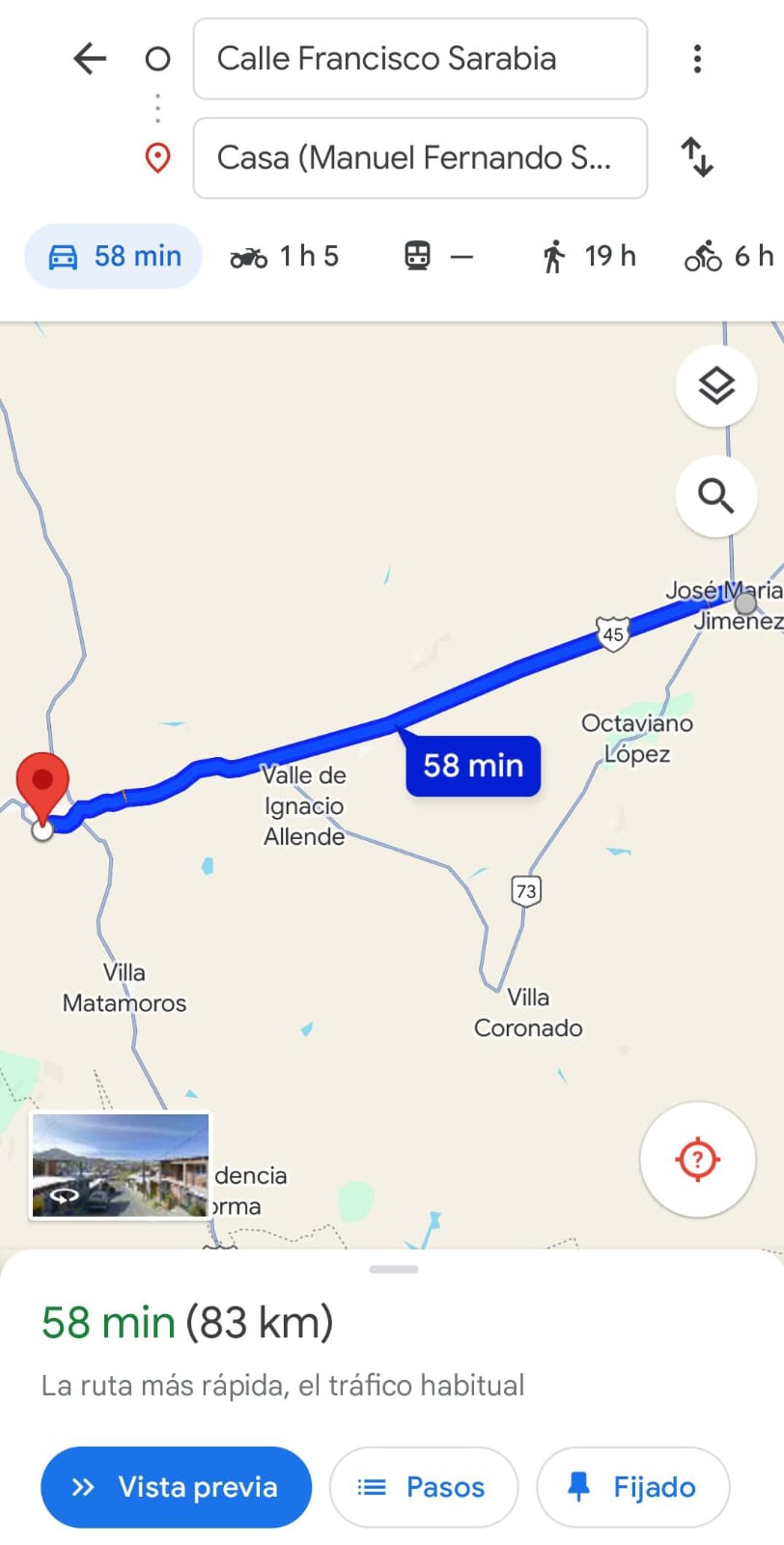Image resolution: width=784 pixels, height=1545 pixels.
Task: Start the Vista previa route preview
Action: click(x=176, y=1487)
